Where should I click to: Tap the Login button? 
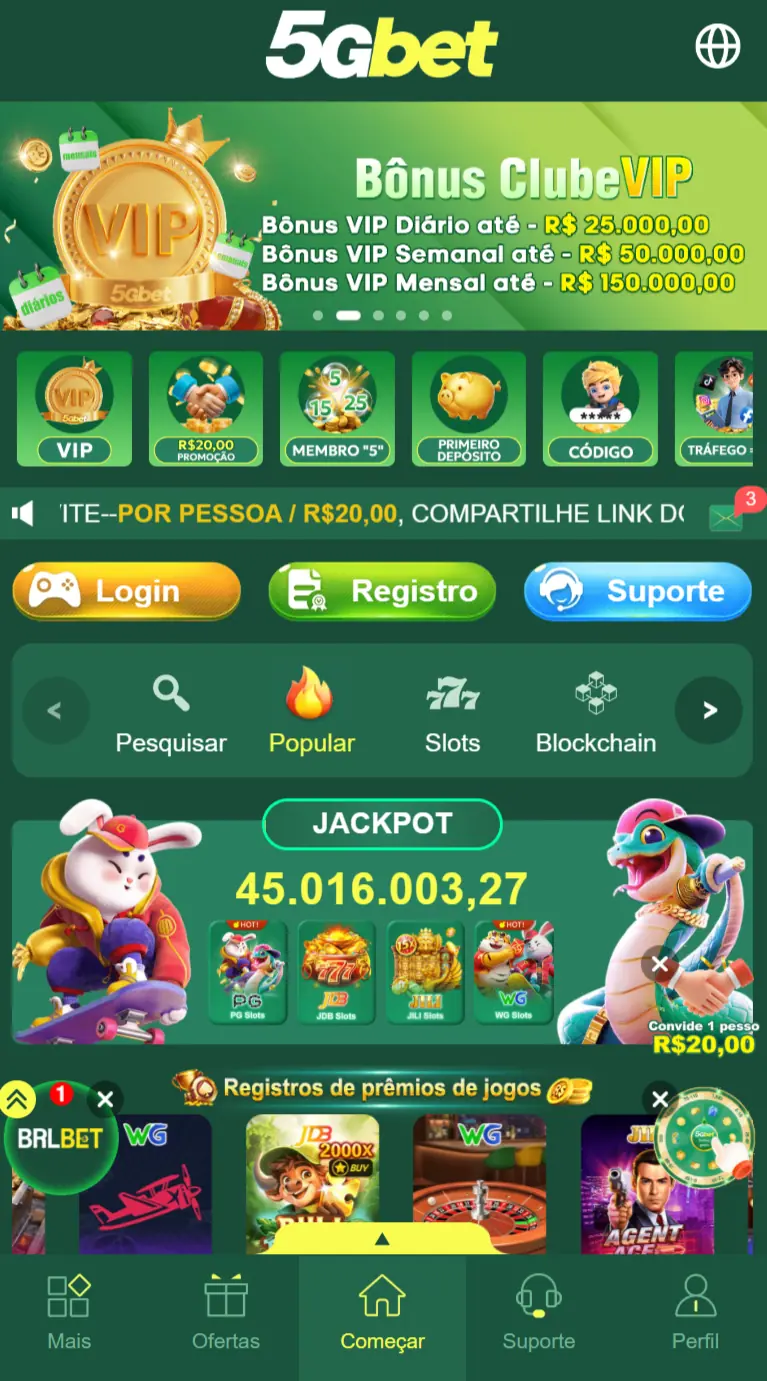coord(126,591)
